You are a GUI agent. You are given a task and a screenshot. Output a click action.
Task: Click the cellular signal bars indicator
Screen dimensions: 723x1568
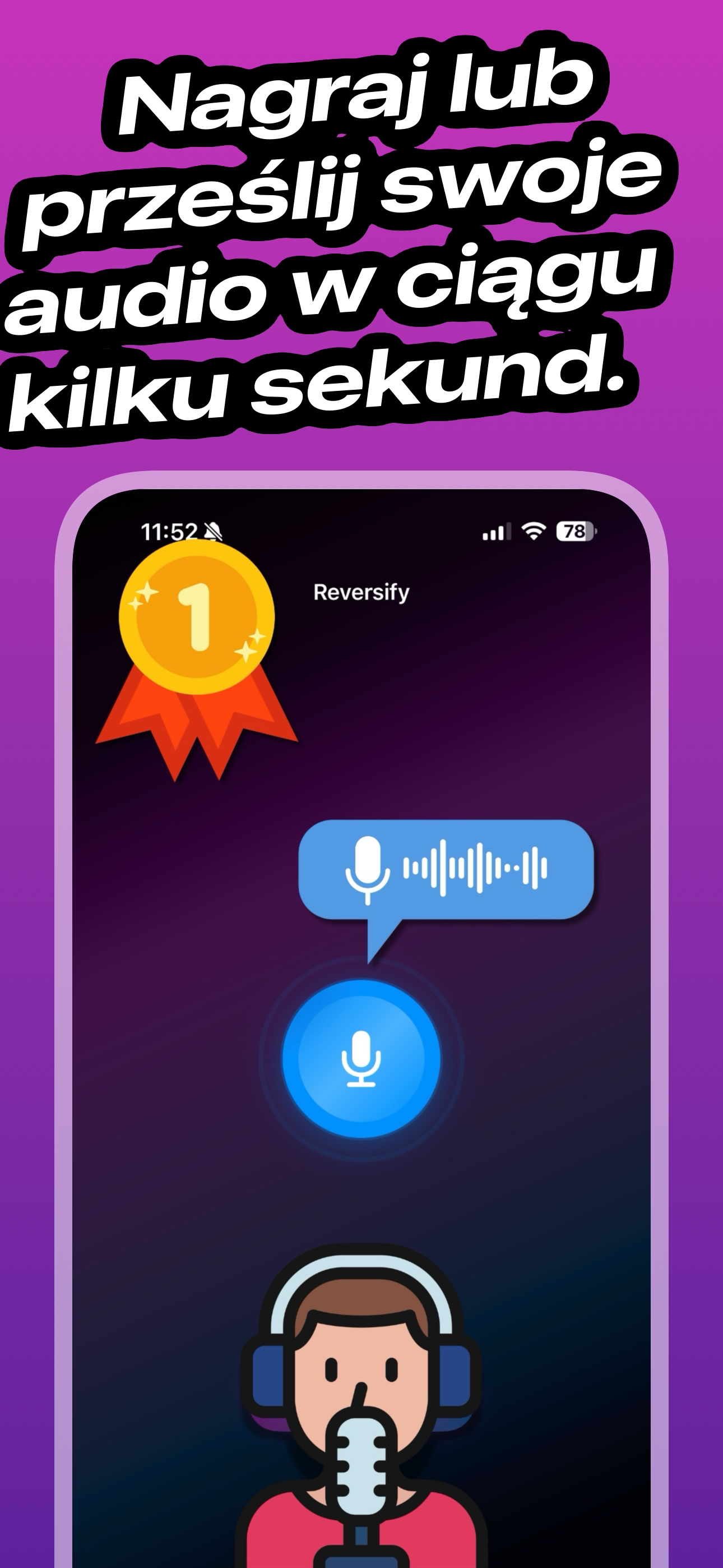[495, 531]
